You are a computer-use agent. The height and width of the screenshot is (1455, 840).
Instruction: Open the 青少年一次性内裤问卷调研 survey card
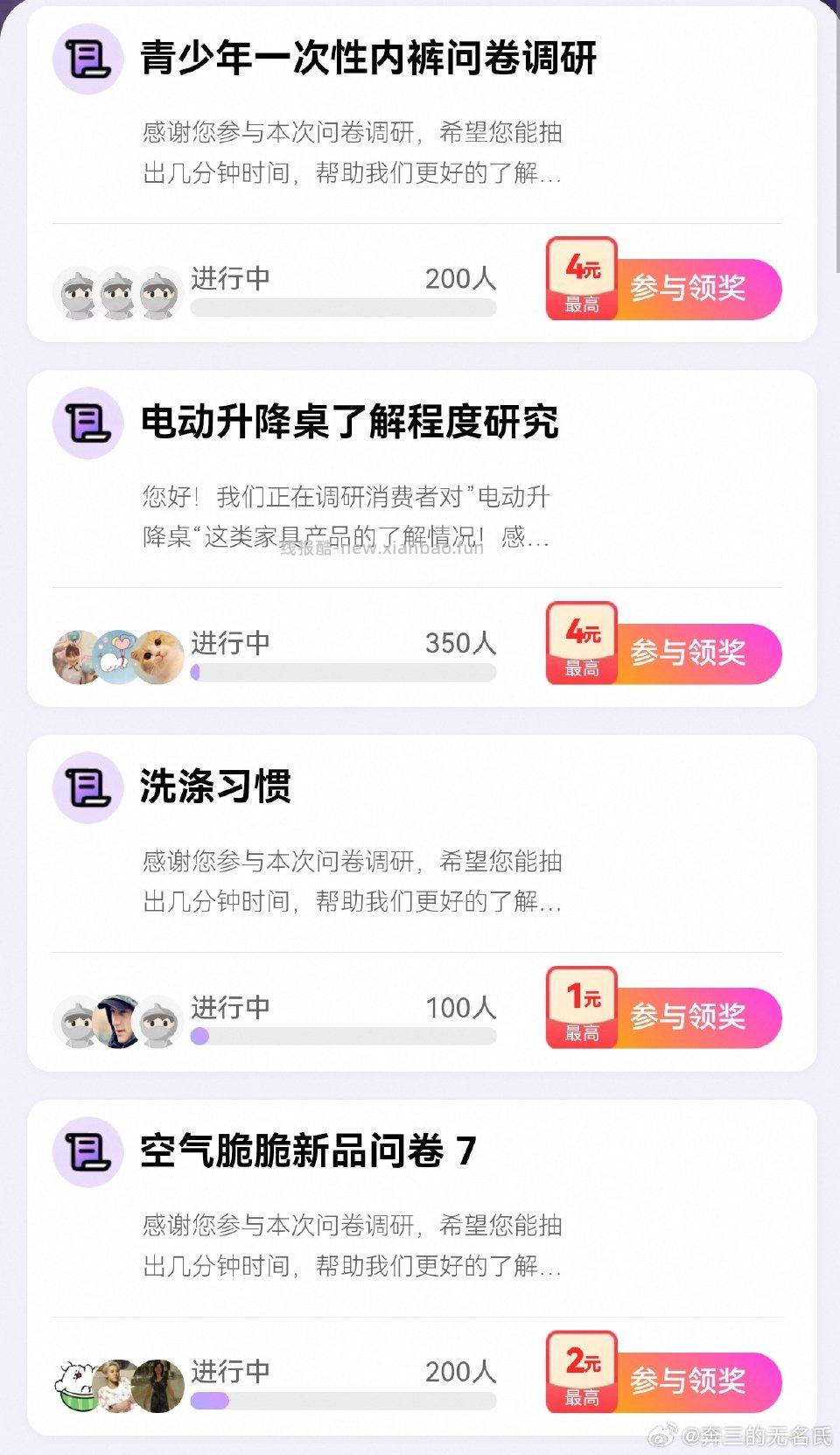click(x=367, y=59)
